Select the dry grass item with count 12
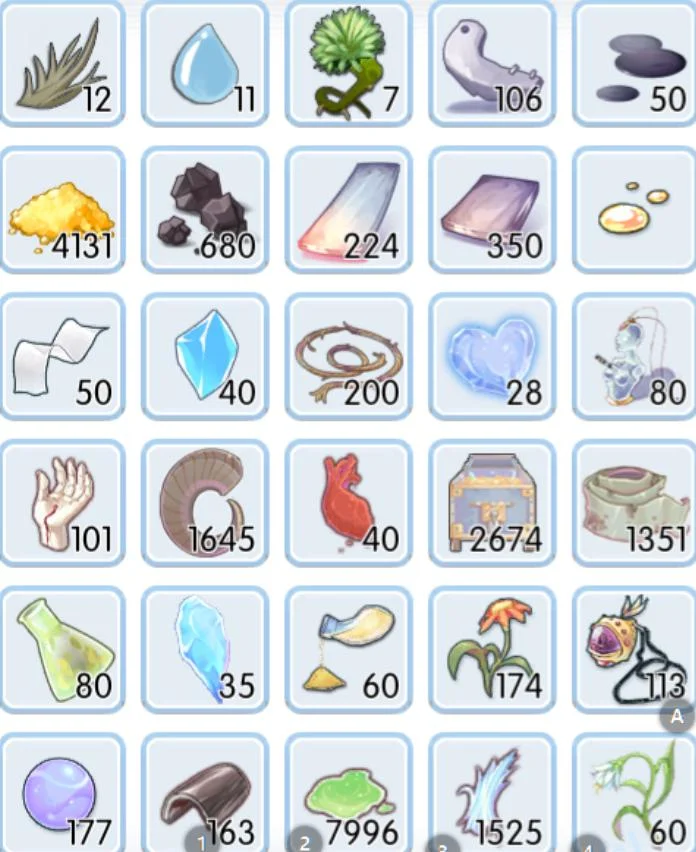The width and height of the screenshot is (696, 852). pyautogui.click(x=62, y=64)
